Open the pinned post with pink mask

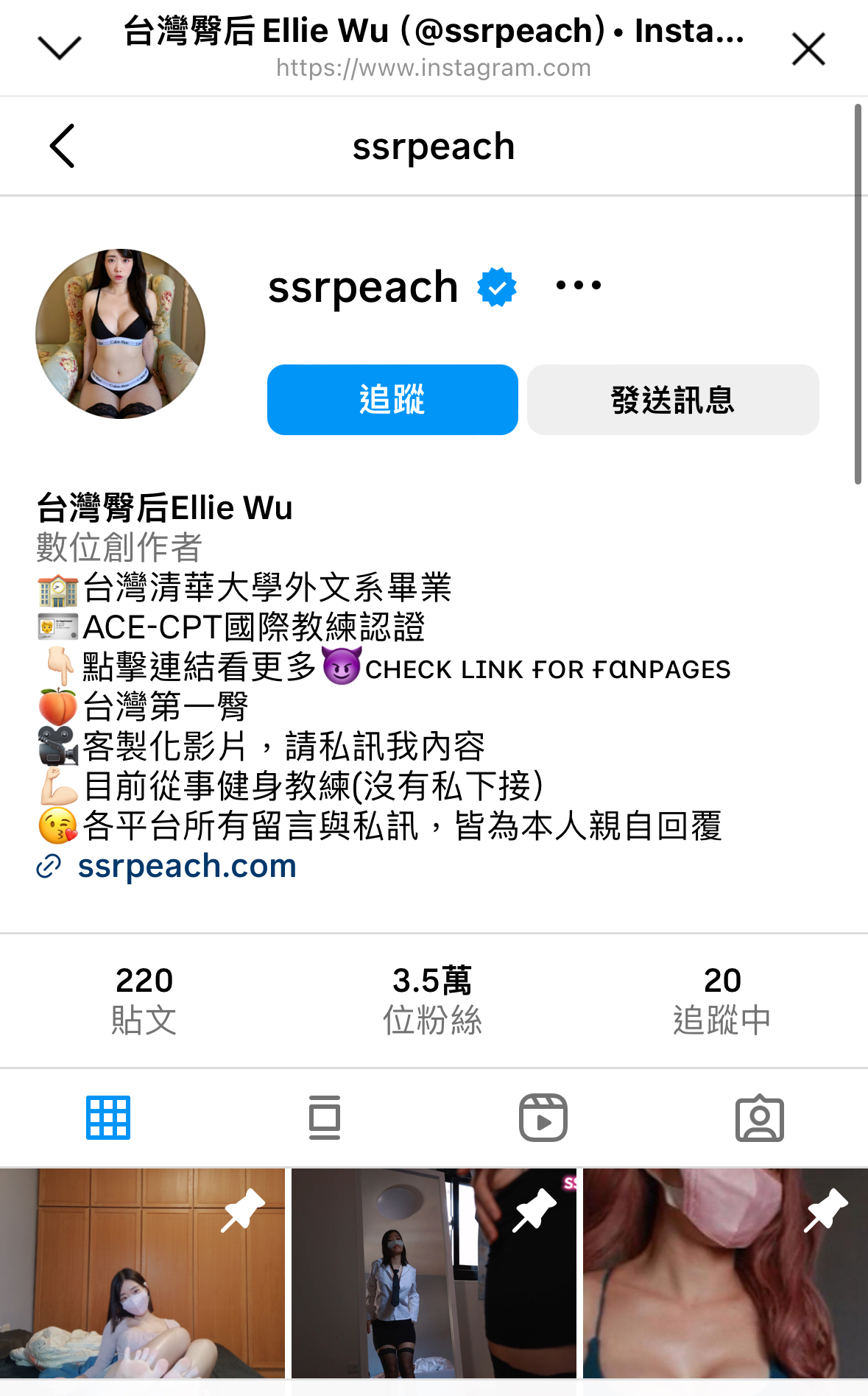click(725, 1274)
